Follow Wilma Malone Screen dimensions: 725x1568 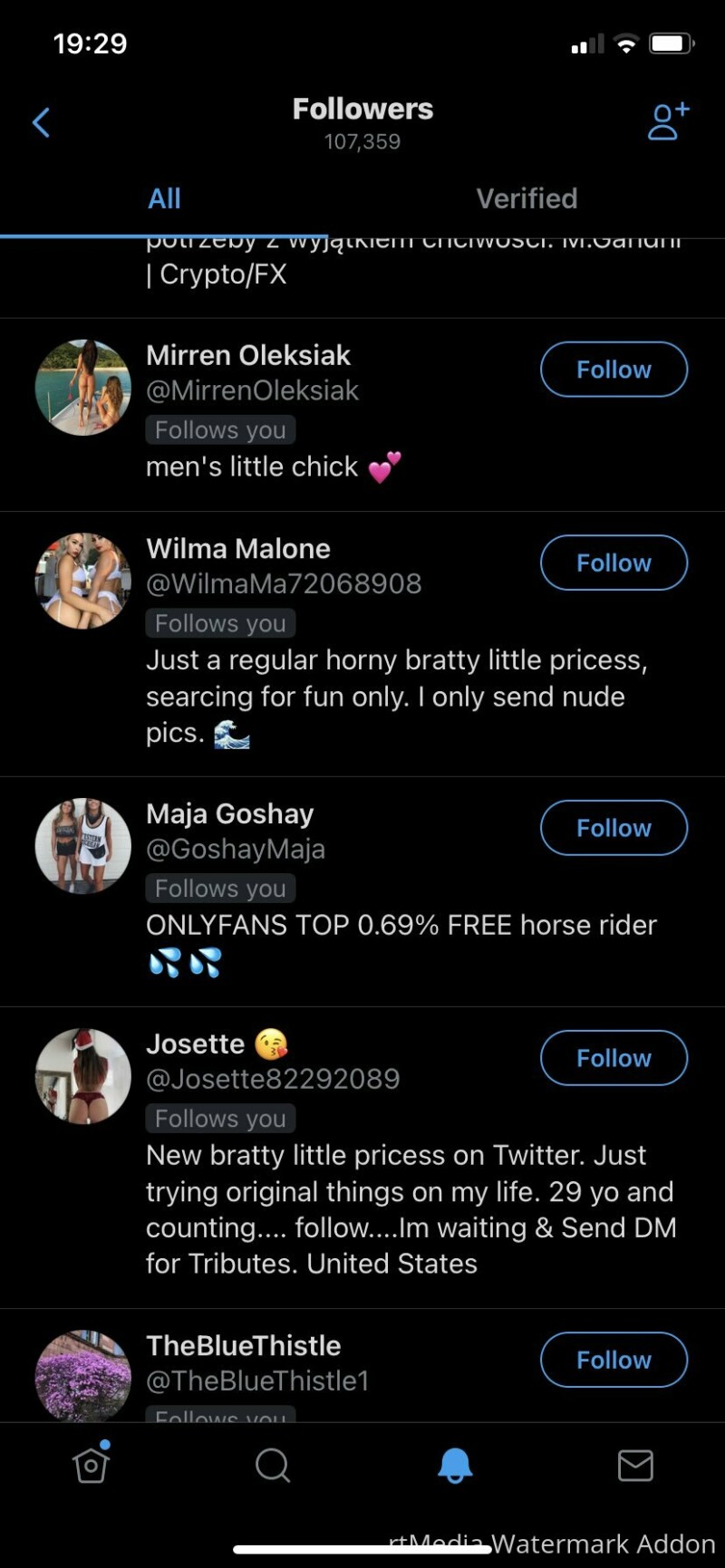[614, 563]
